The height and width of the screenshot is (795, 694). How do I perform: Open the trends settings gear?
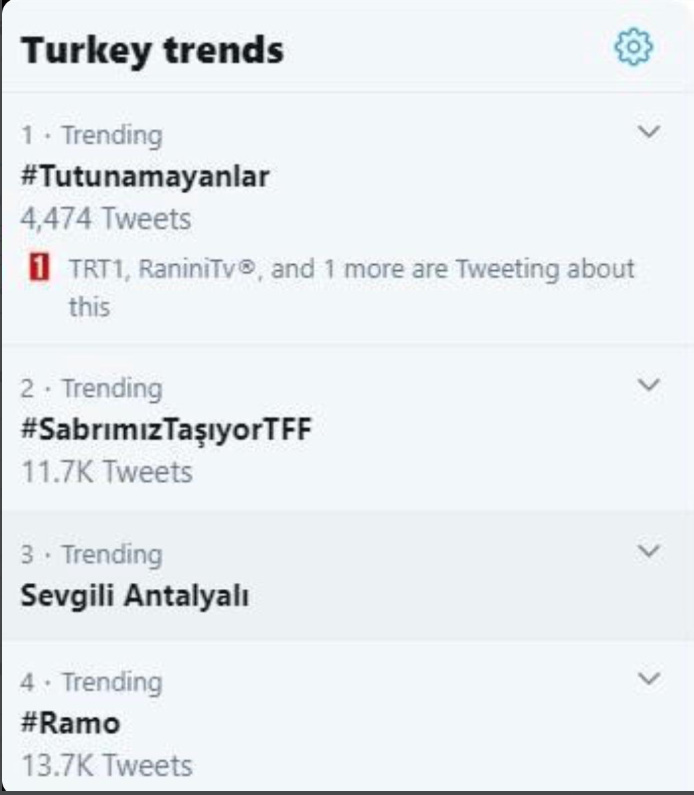coord(634,47)
